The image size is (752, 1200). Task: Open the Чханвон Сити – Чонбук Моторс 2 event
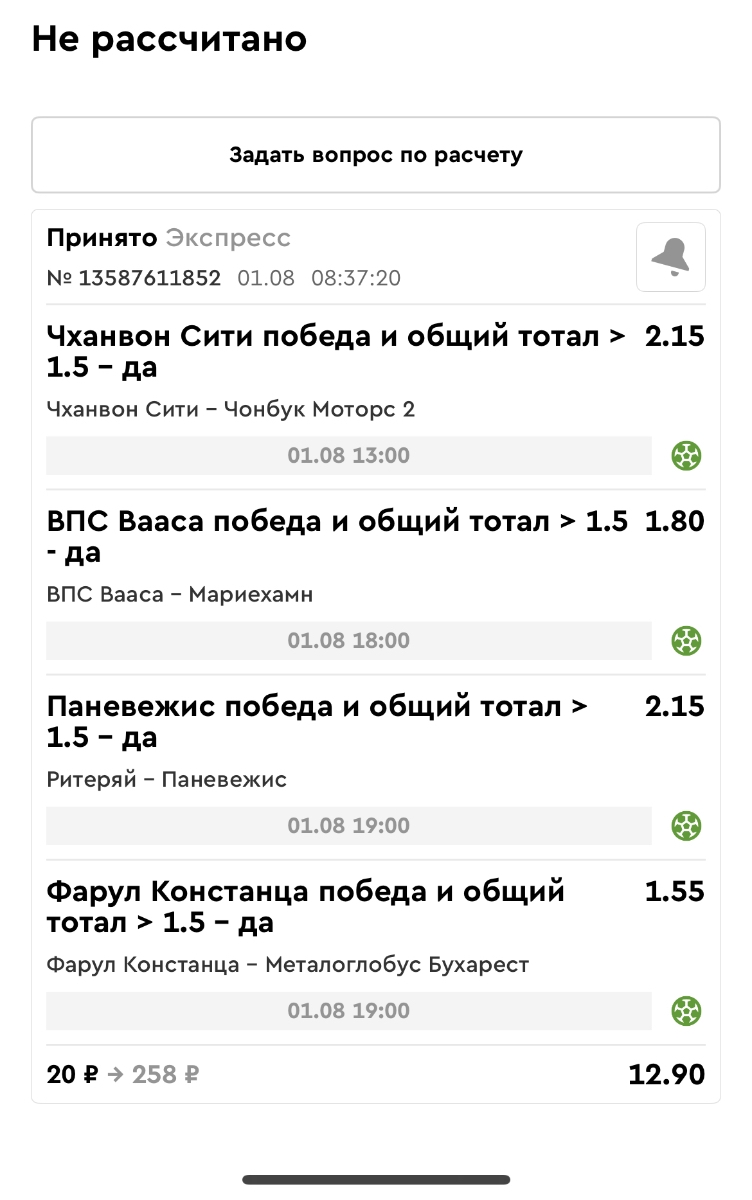click(231, 409)
